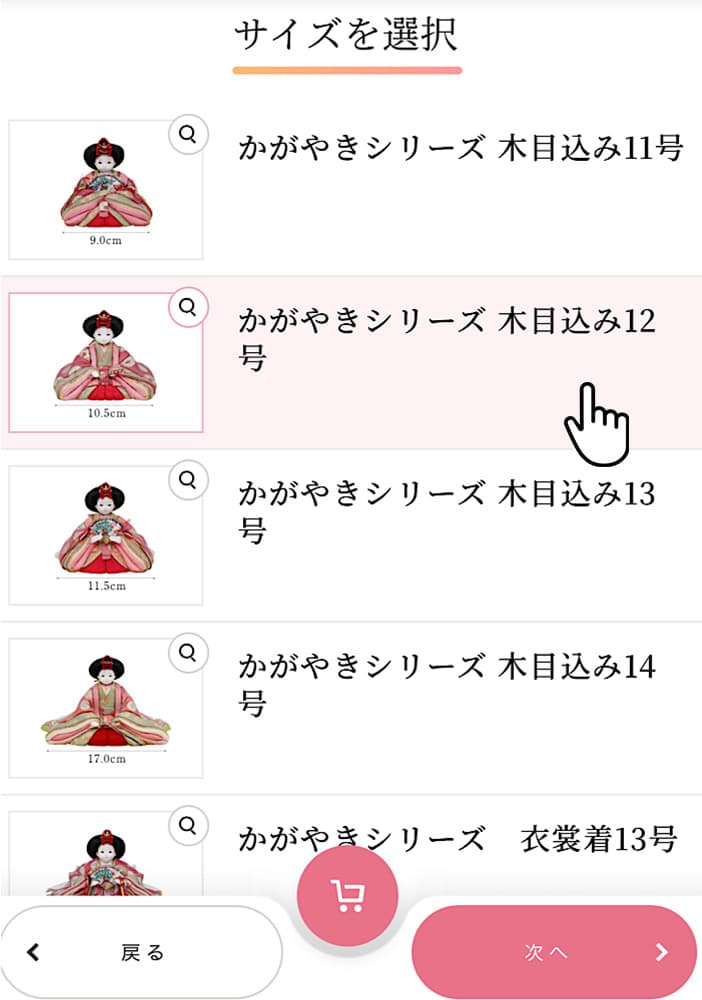Viewport: 702px width, 1000px height.
Task: Pick かがやきシリーズ 木目込み14号
Action: [x=446, y=683]
